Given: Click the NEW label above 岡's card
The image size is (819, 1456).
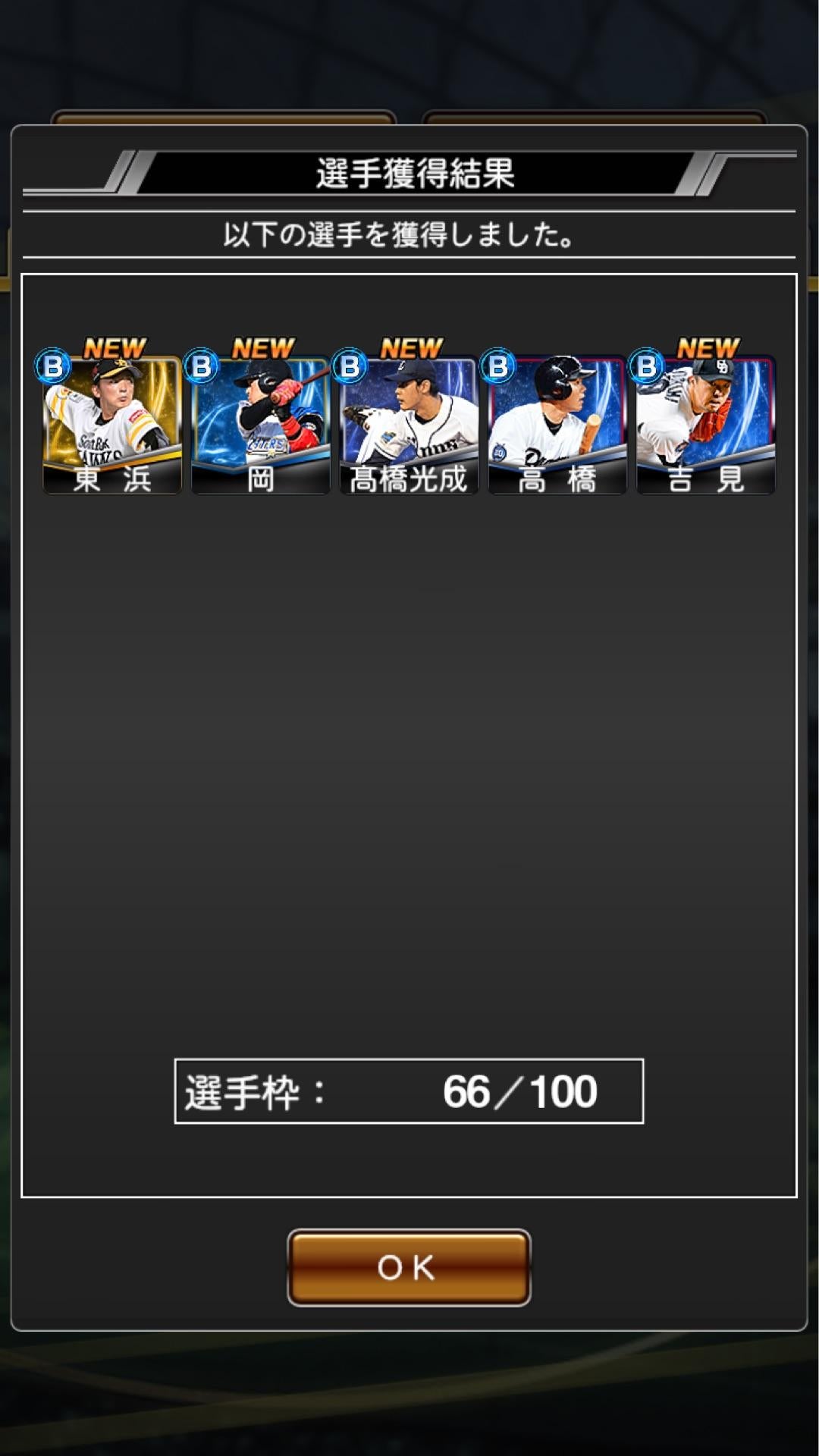Looking at the screenshot, I should tap(265, 347).
